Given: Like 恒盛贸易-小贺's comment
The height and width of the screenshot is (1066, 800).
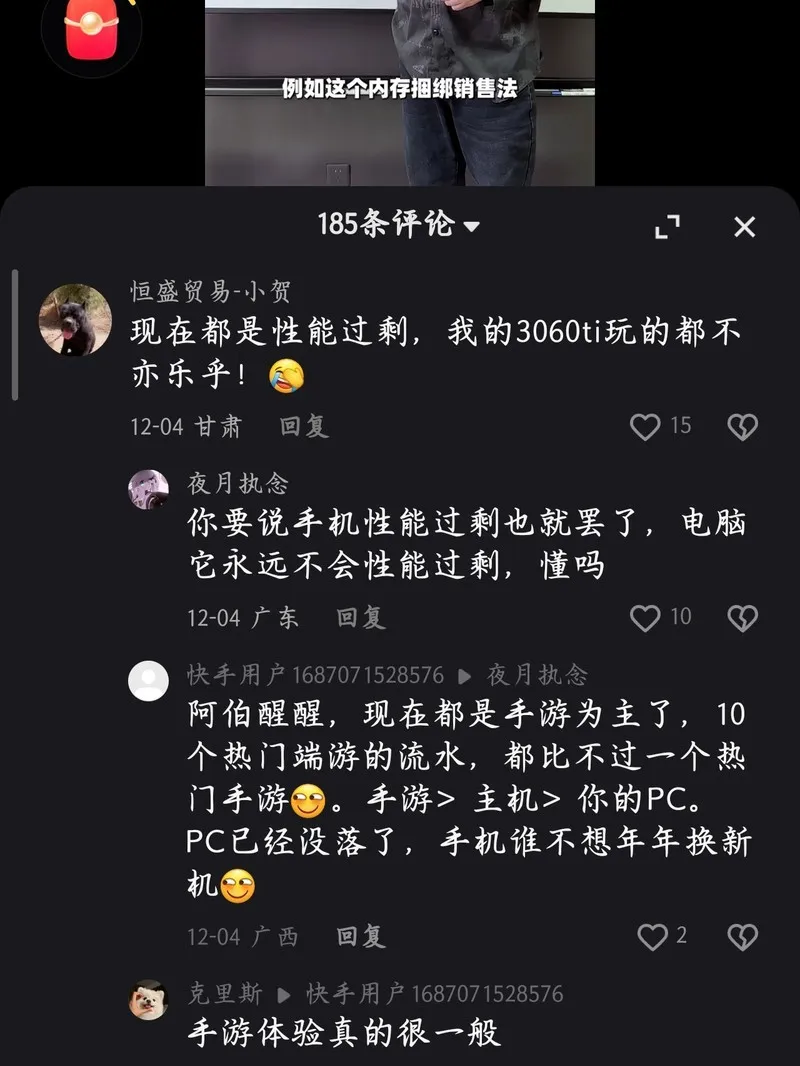Looking at the screenshot, I should (x=645, y=427).
